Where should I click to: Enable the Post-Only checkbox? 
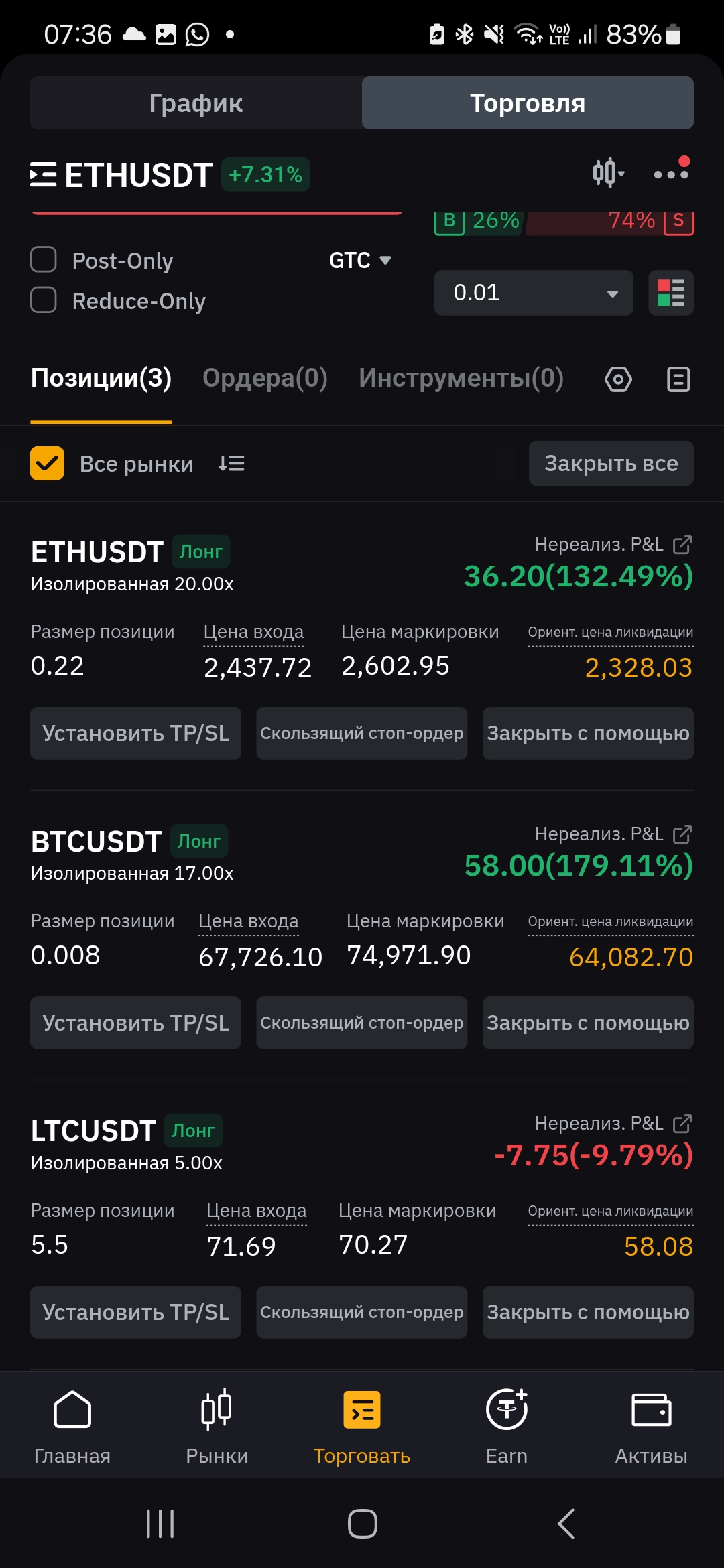(x=44, y=260)
